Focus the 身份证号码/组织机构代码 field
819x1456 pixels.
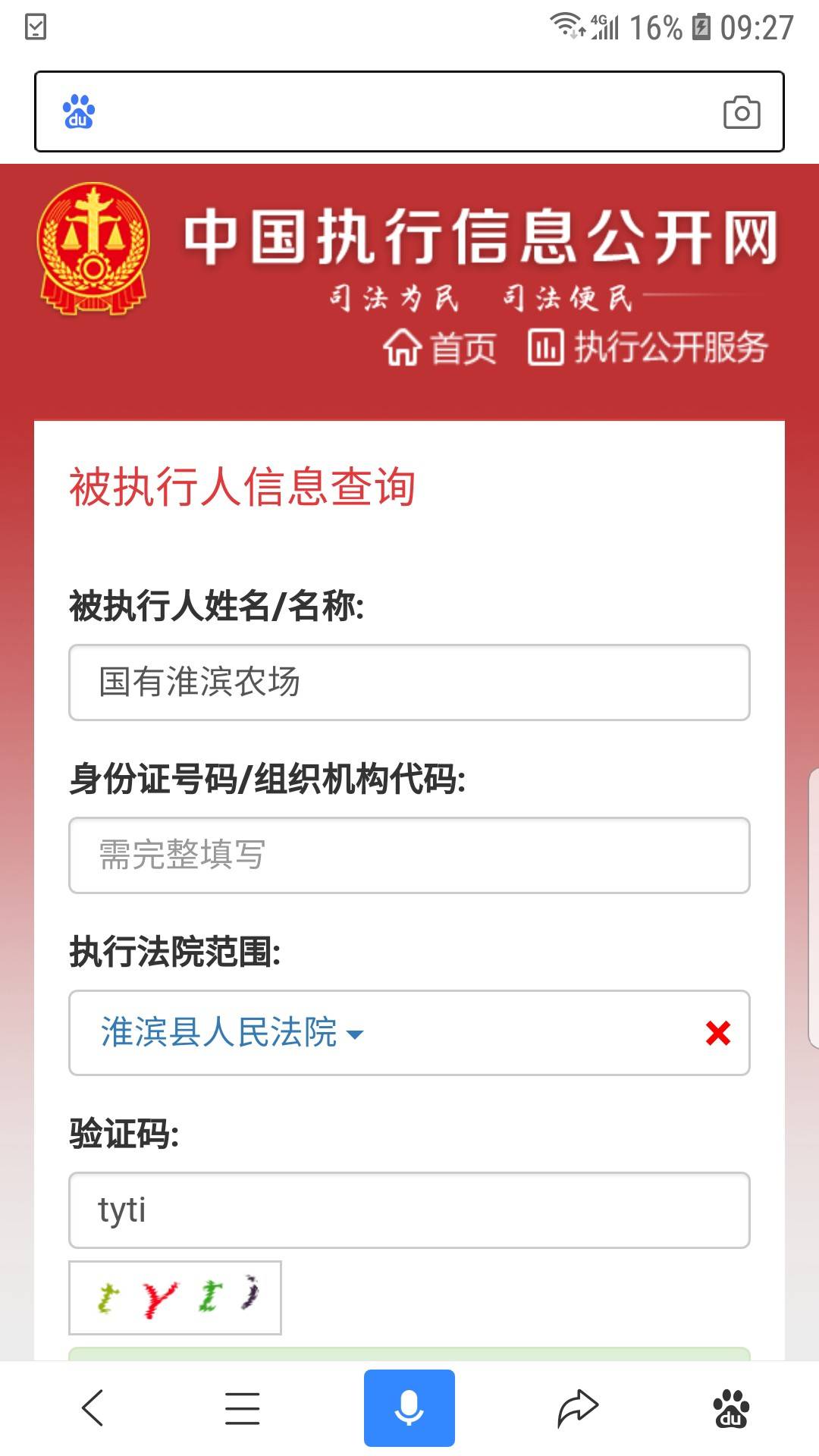coord(409,855)
